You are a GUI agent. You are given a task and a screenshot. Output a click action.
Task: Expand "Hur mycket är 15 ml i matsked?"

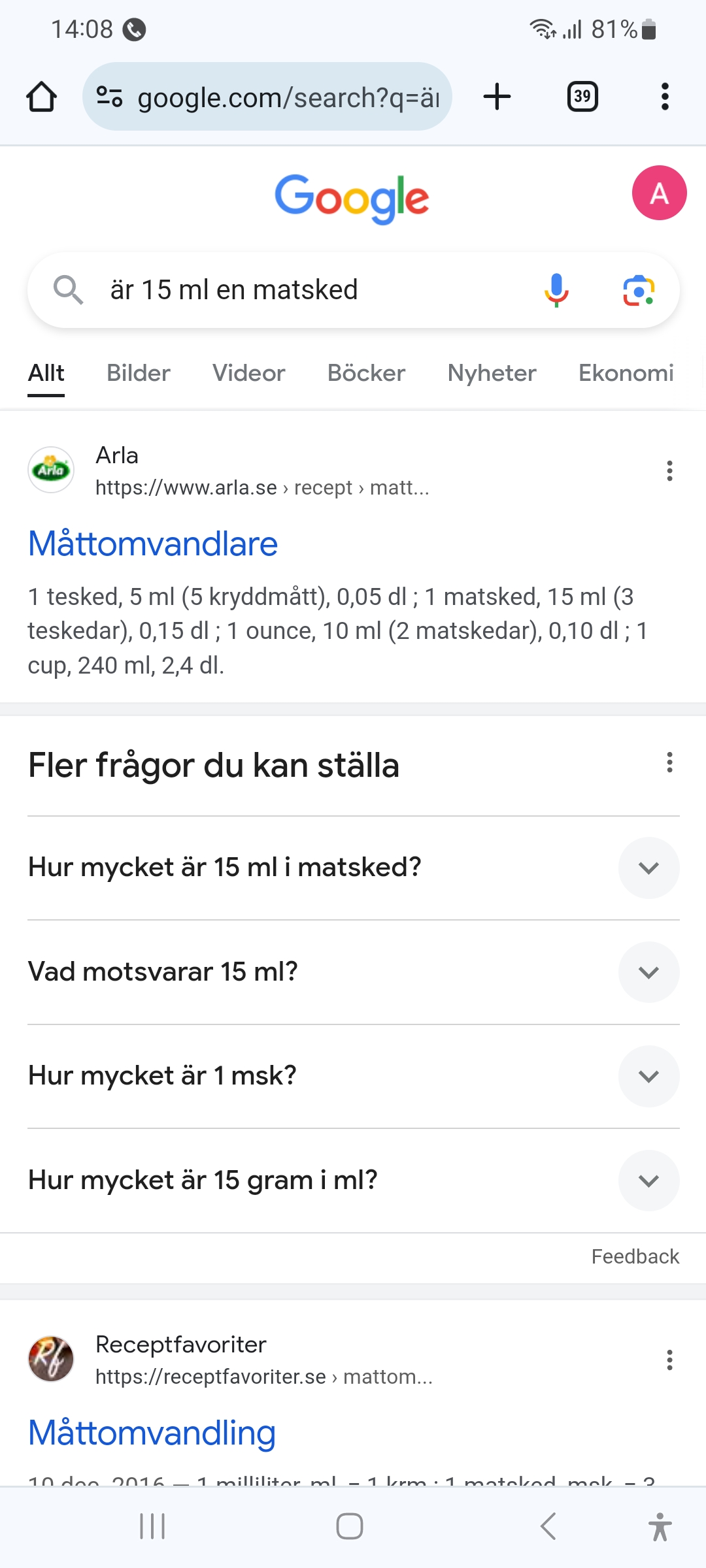click(x=648, y=868)
